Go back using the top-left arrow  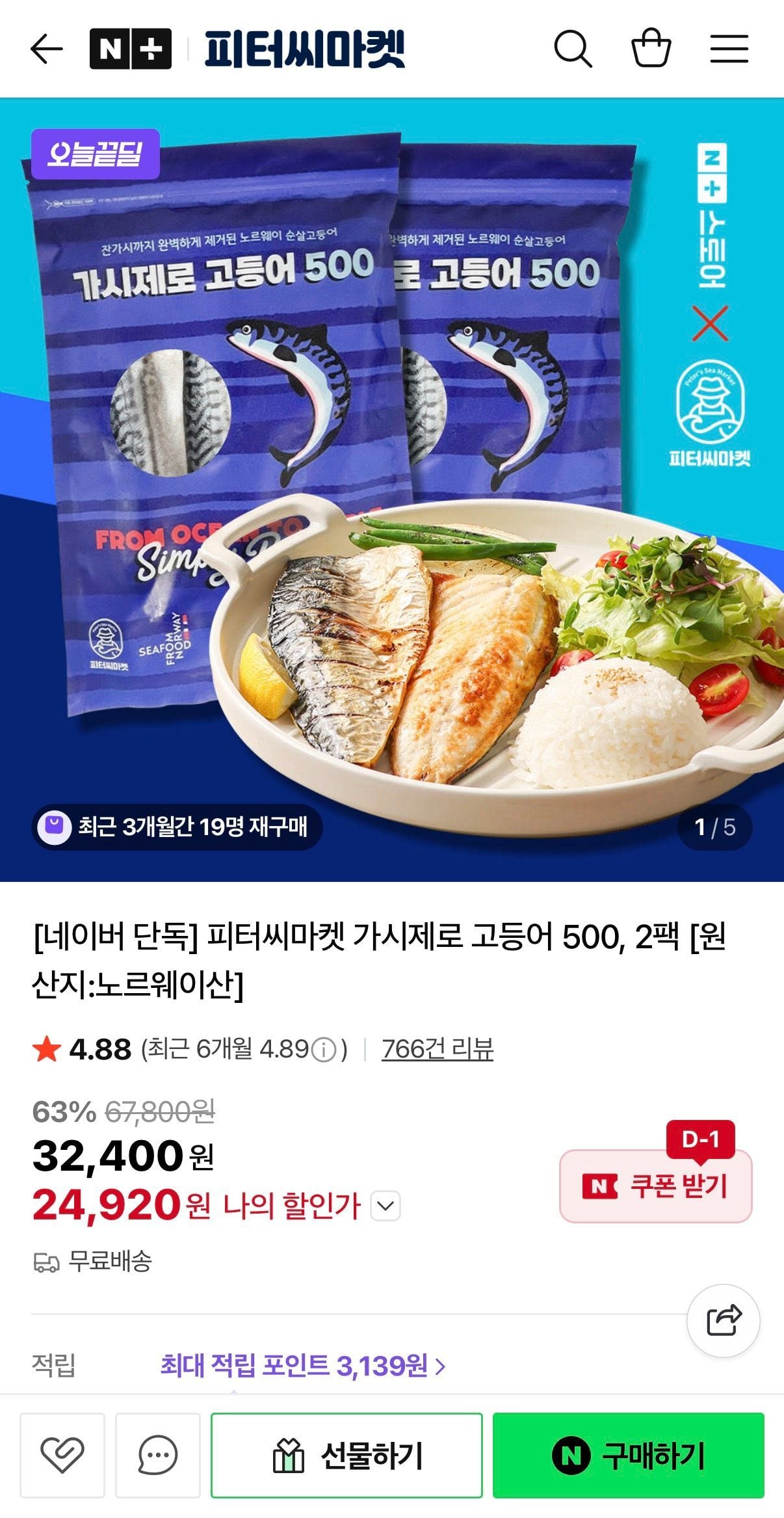tap(47, 49)
